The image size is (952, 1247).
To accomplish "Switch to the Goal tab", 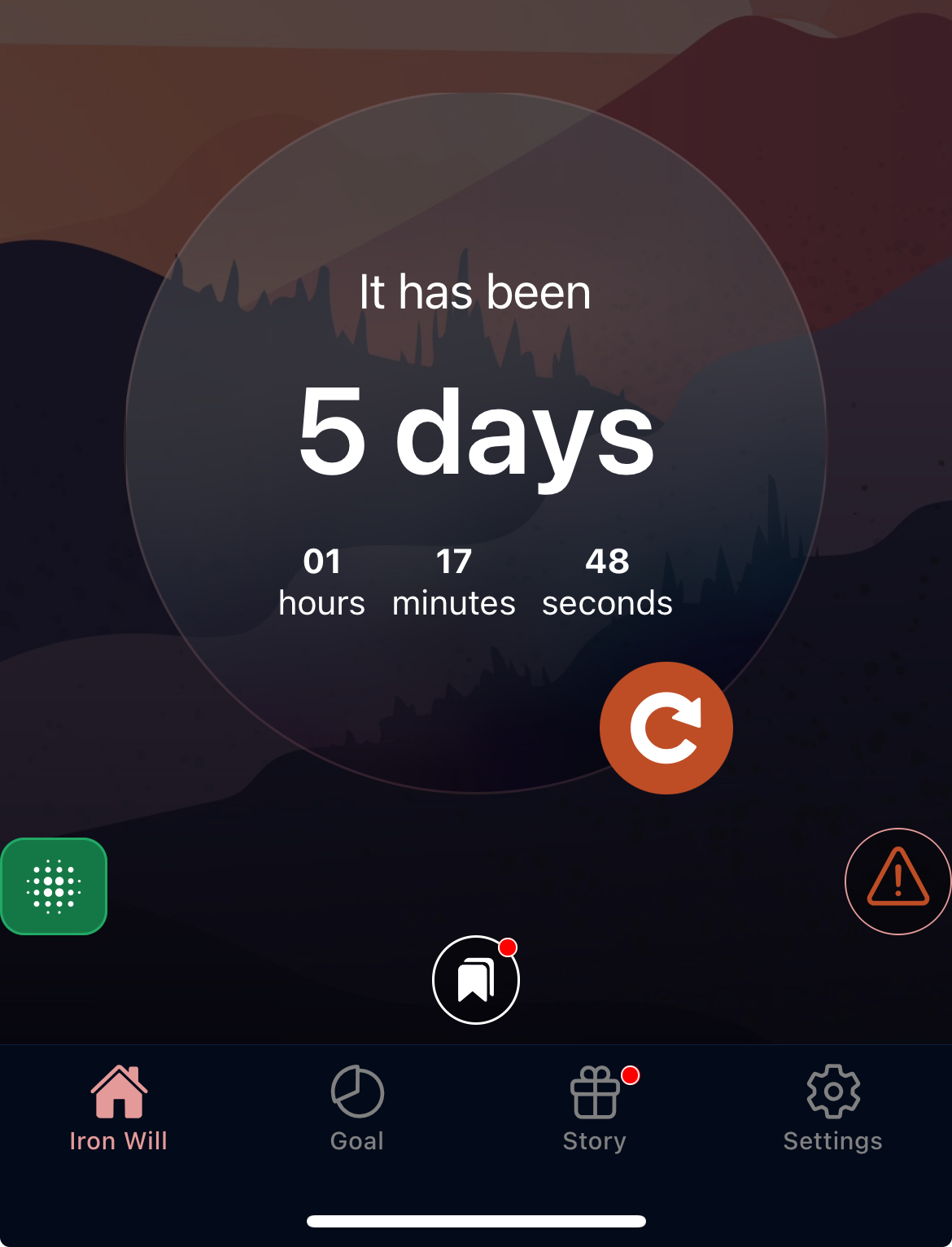I will (357, 1107).
